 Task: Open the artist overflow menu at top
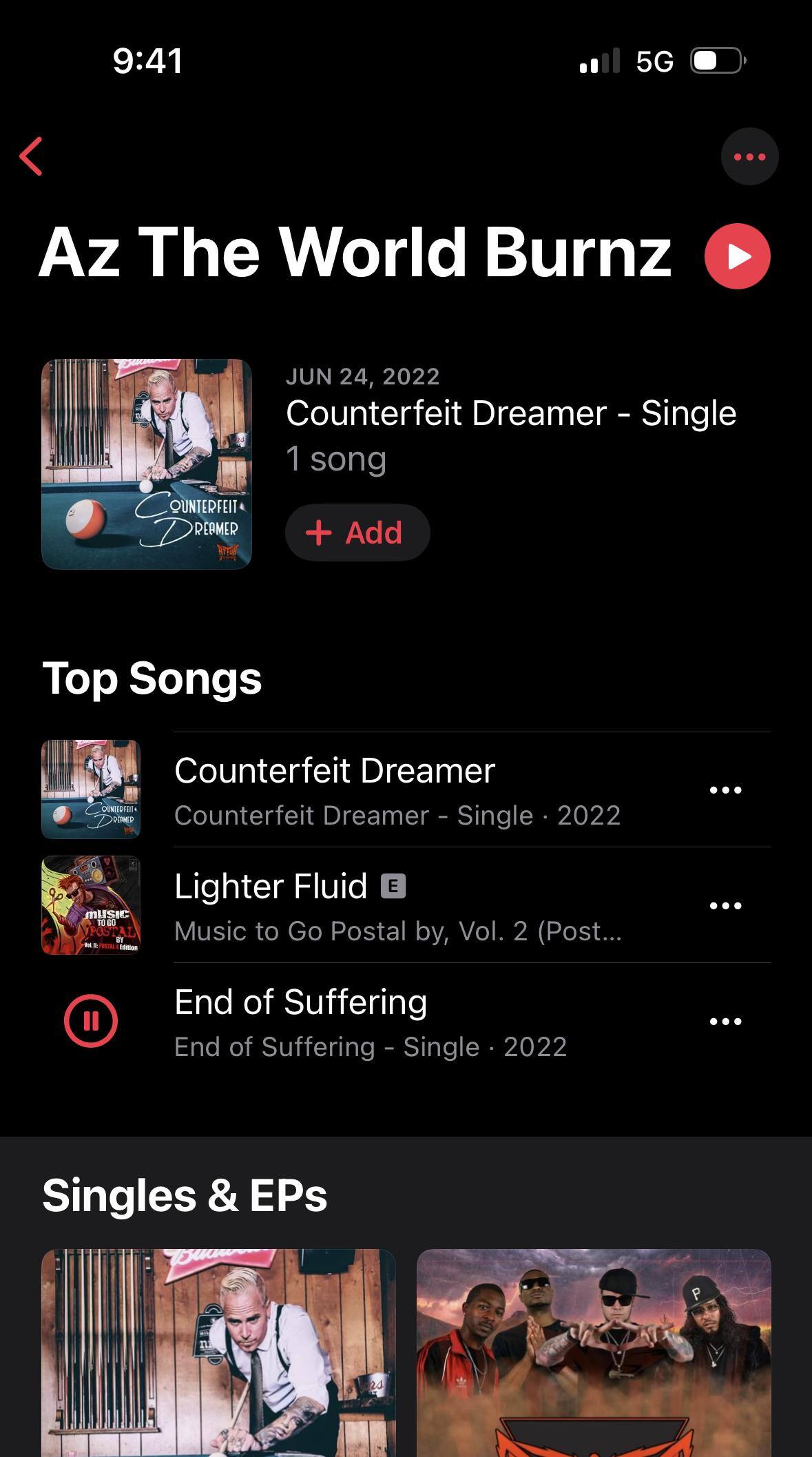[749, 156]
